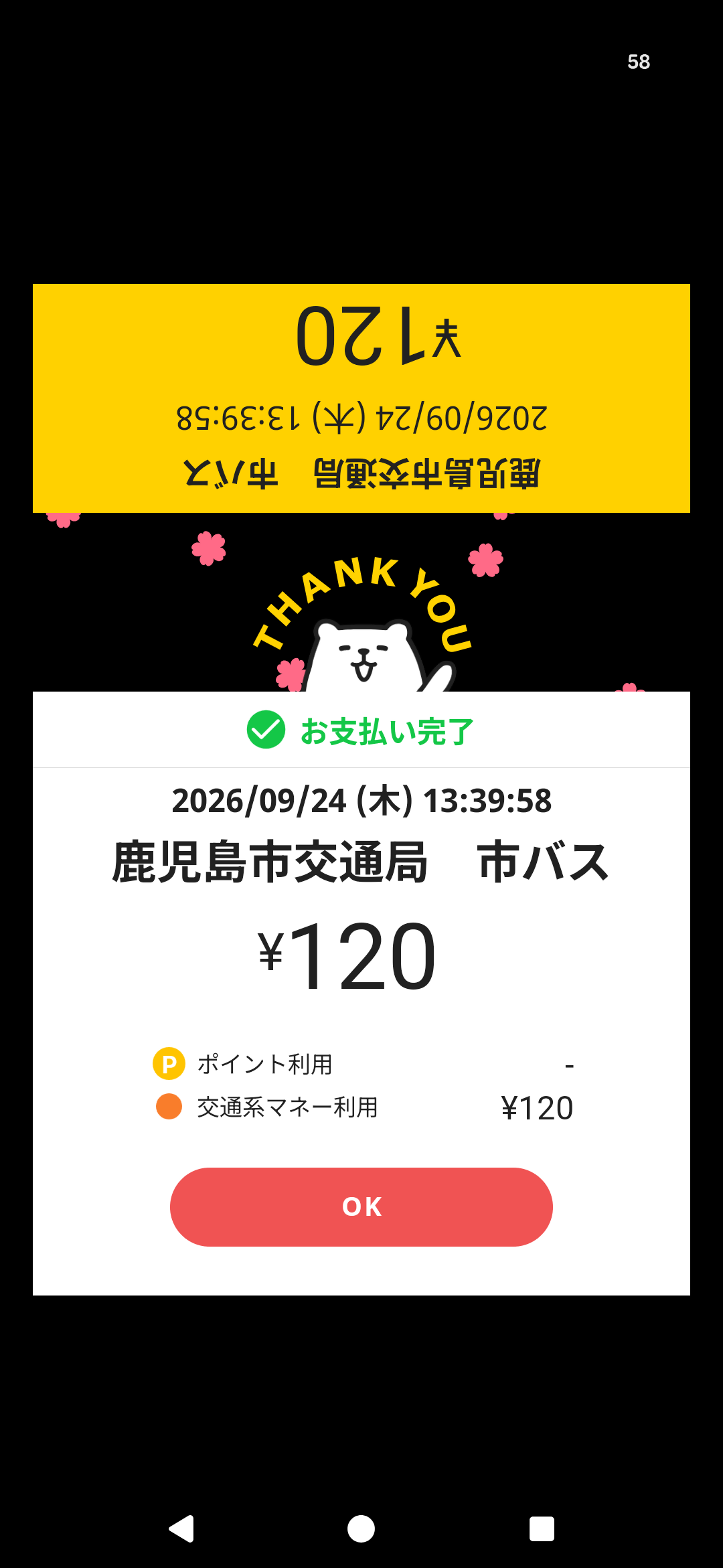Image resolution: width=723 pixels, height=1568 pixels.
Task: Go back using system back button
Action: click(181, 1528)
